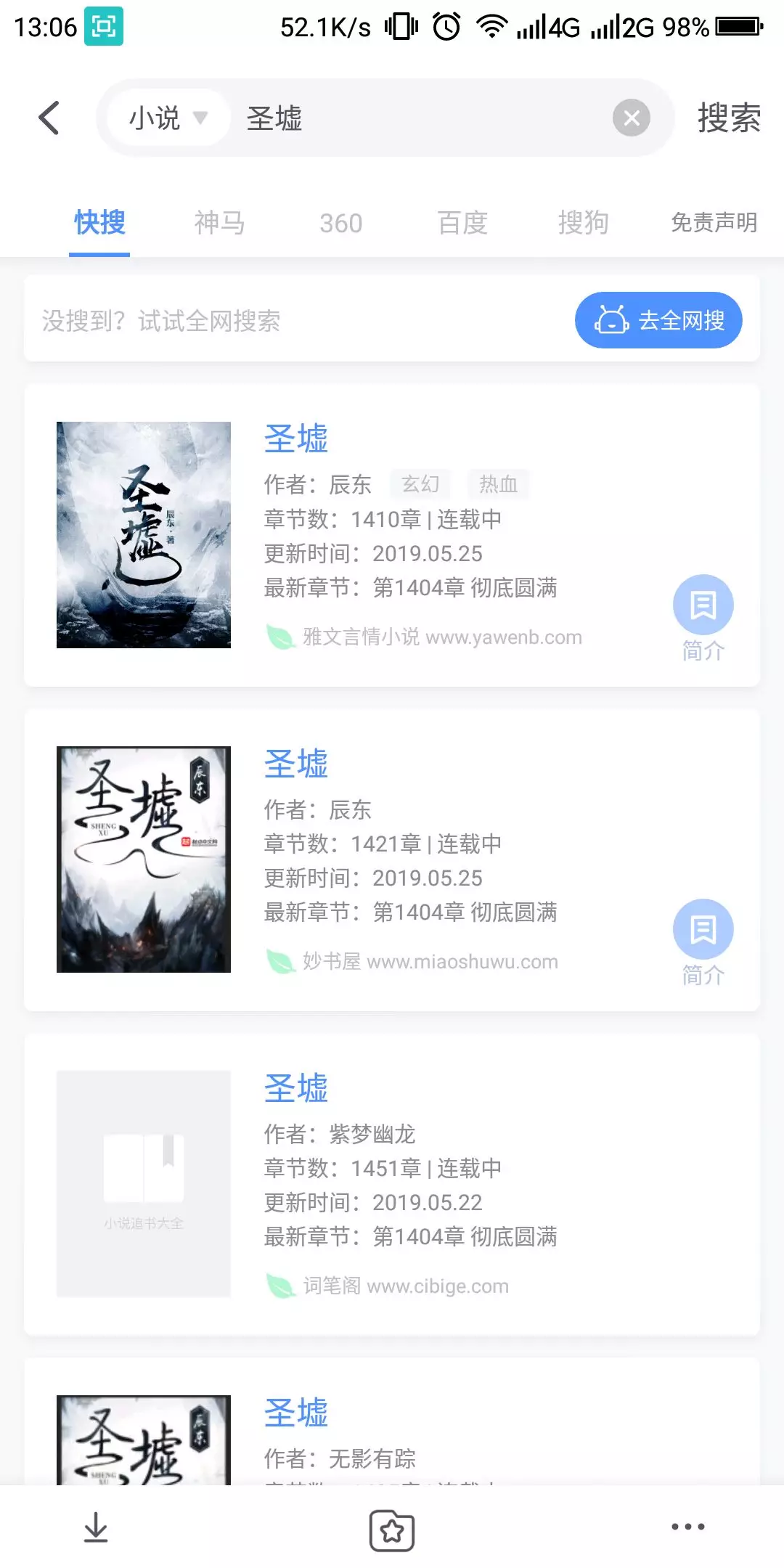
Task: View 简介 for the 妙书屋 result
Action: click(703, 942)
